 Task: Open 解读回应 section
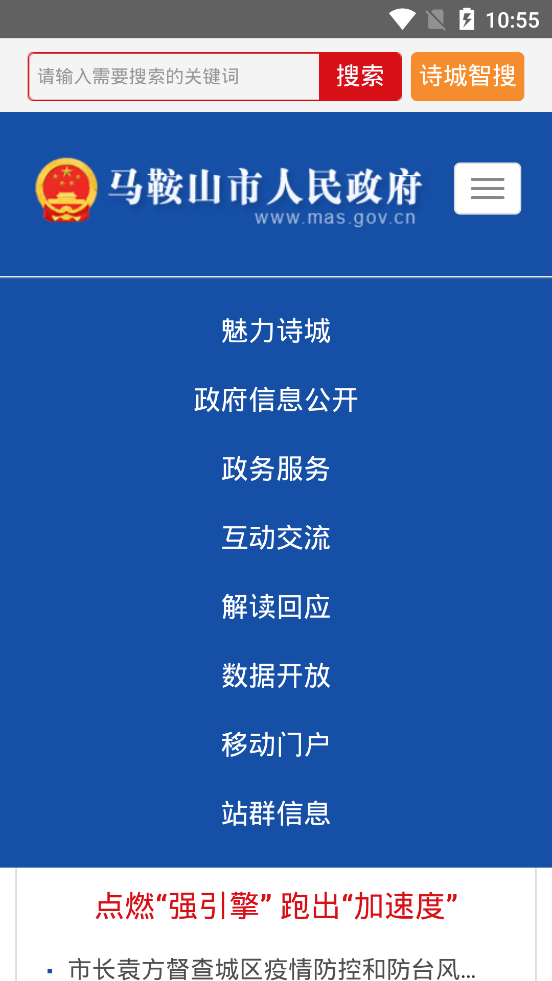coord(276,606)
